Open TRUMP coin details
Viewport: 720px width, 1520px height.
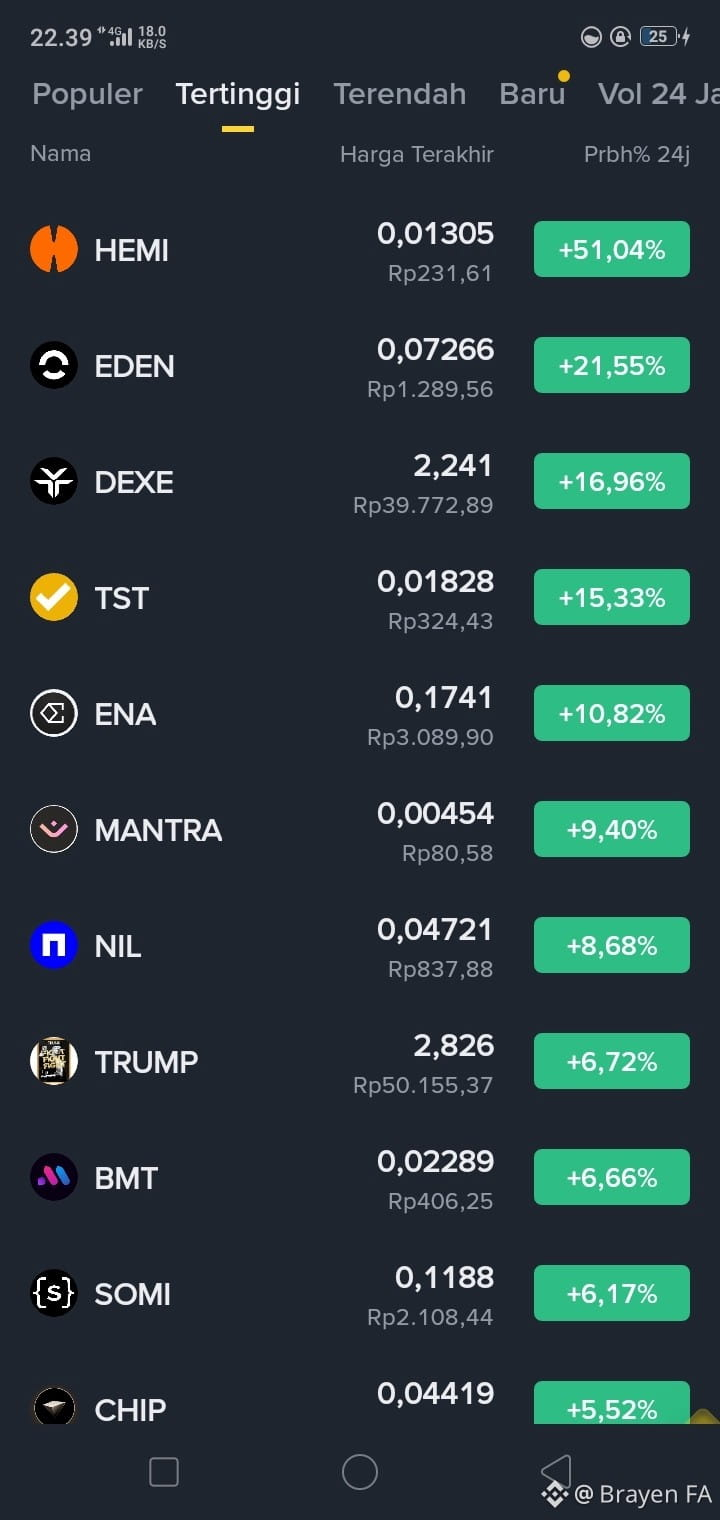(360, 1062)
